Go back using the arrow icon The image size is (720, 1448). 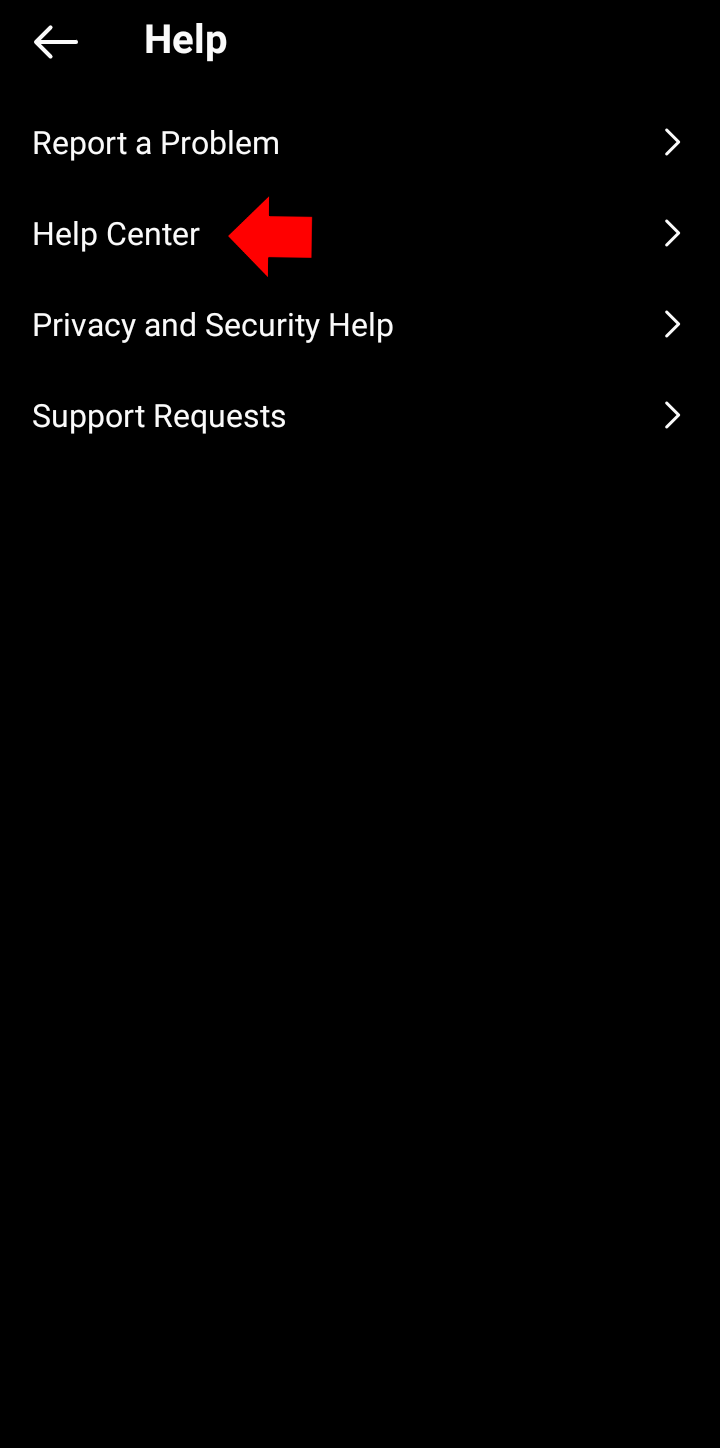tap(56, 41)
